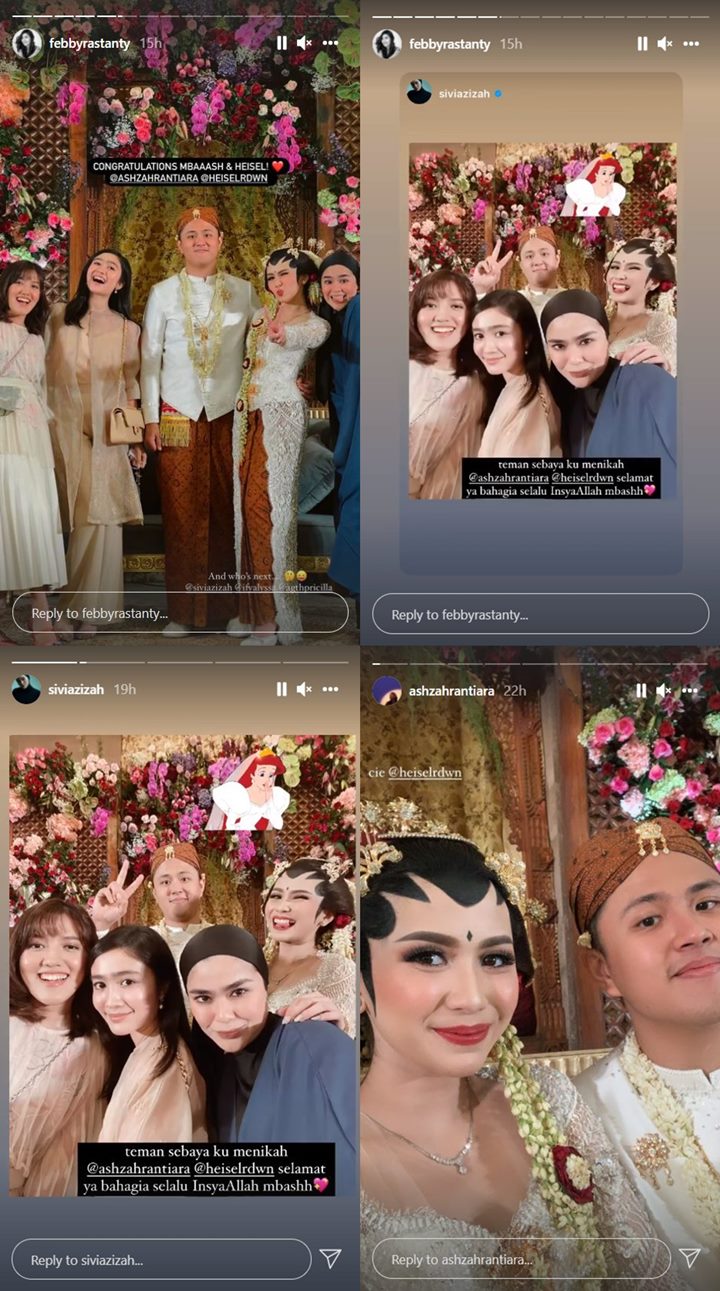Screen dimensions: 720x1291
Task: Open more options on ashzahrantiara's story
Action: point(690,690)
